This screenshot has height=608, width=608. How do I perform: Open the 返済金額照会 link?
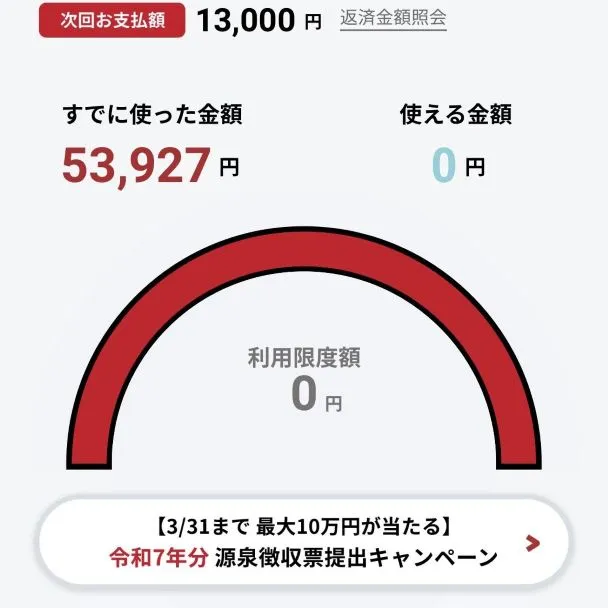tap(393, 18)
